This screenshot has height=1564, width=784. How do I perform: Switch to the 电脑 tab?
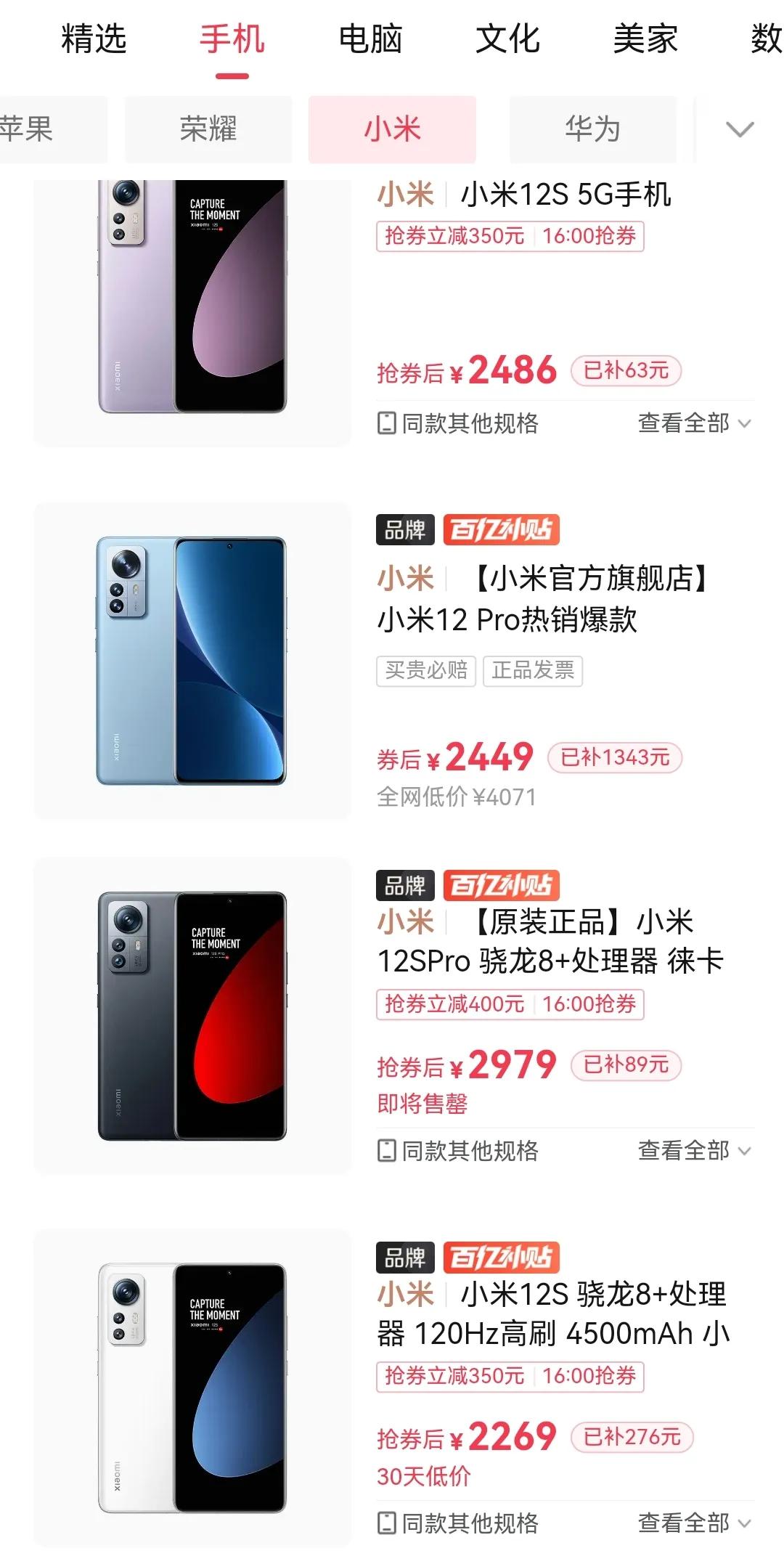370,40
